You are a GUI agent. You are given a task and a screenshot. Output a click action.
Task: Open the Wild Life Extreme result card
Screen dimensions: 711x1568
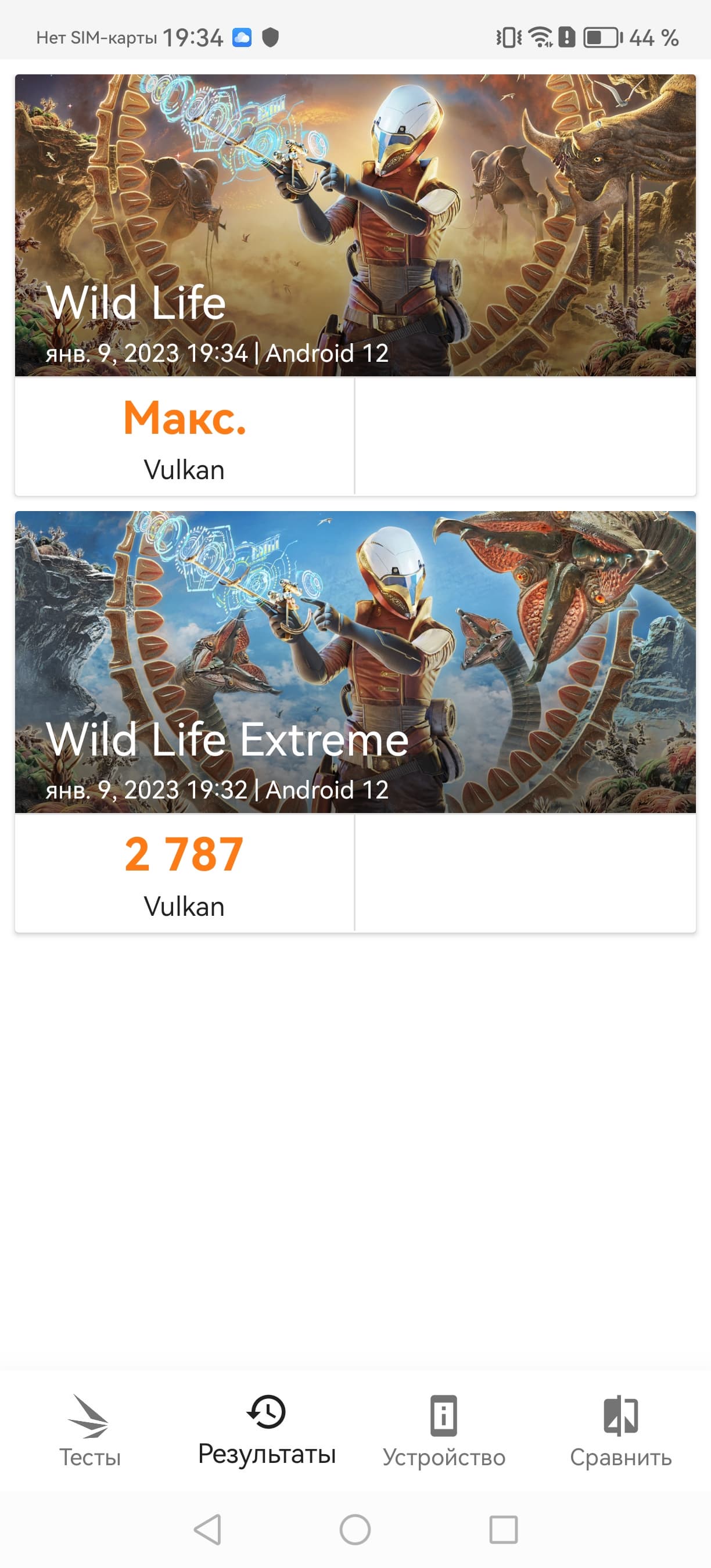point(355,721)
